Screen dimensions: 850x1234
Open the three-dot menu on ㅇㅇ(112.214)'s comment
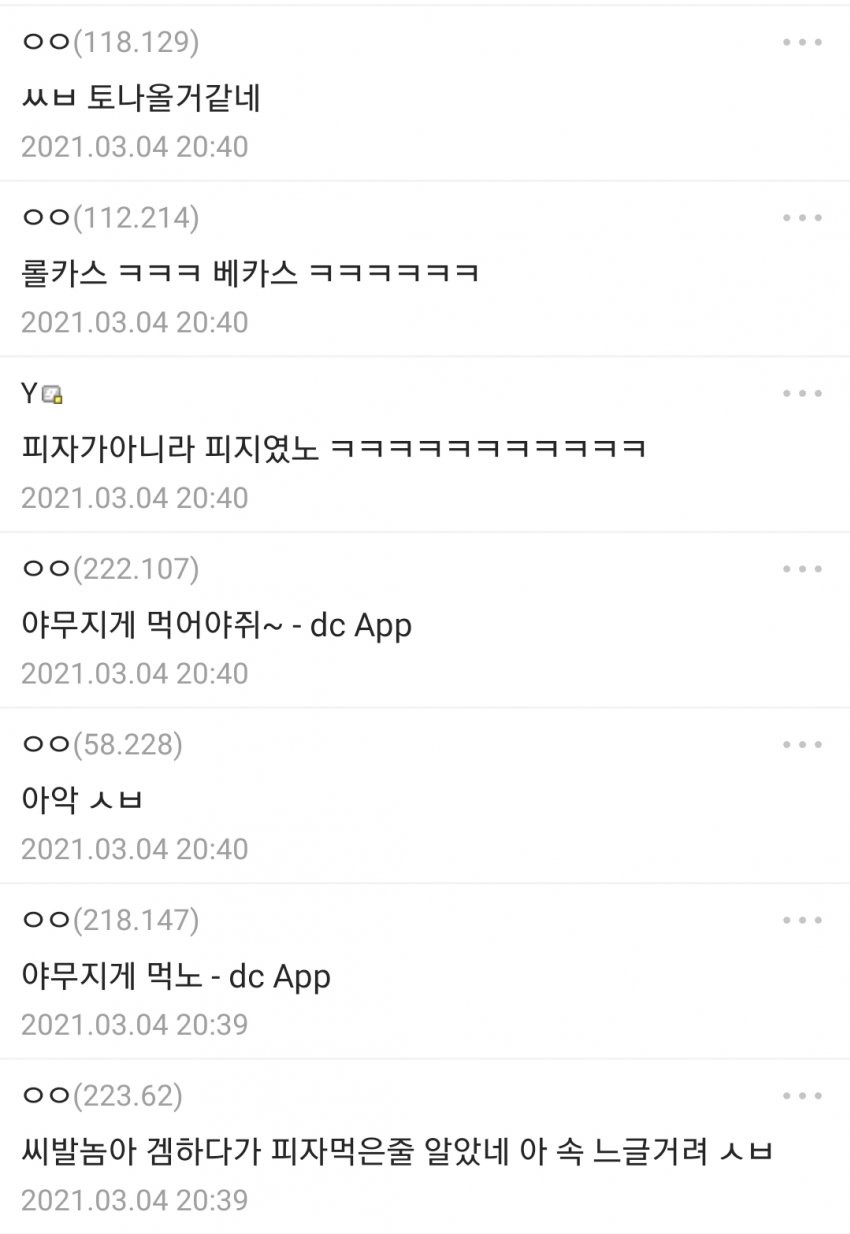pos(802,218)
